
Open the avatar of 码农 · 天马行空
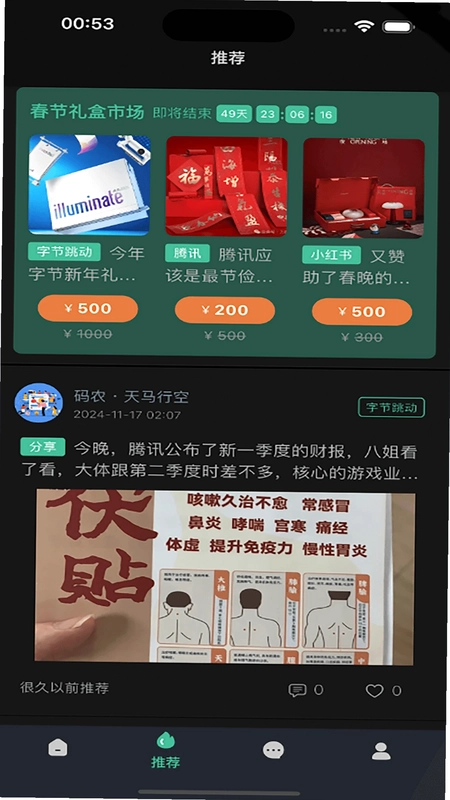click(x=38, y=403)
